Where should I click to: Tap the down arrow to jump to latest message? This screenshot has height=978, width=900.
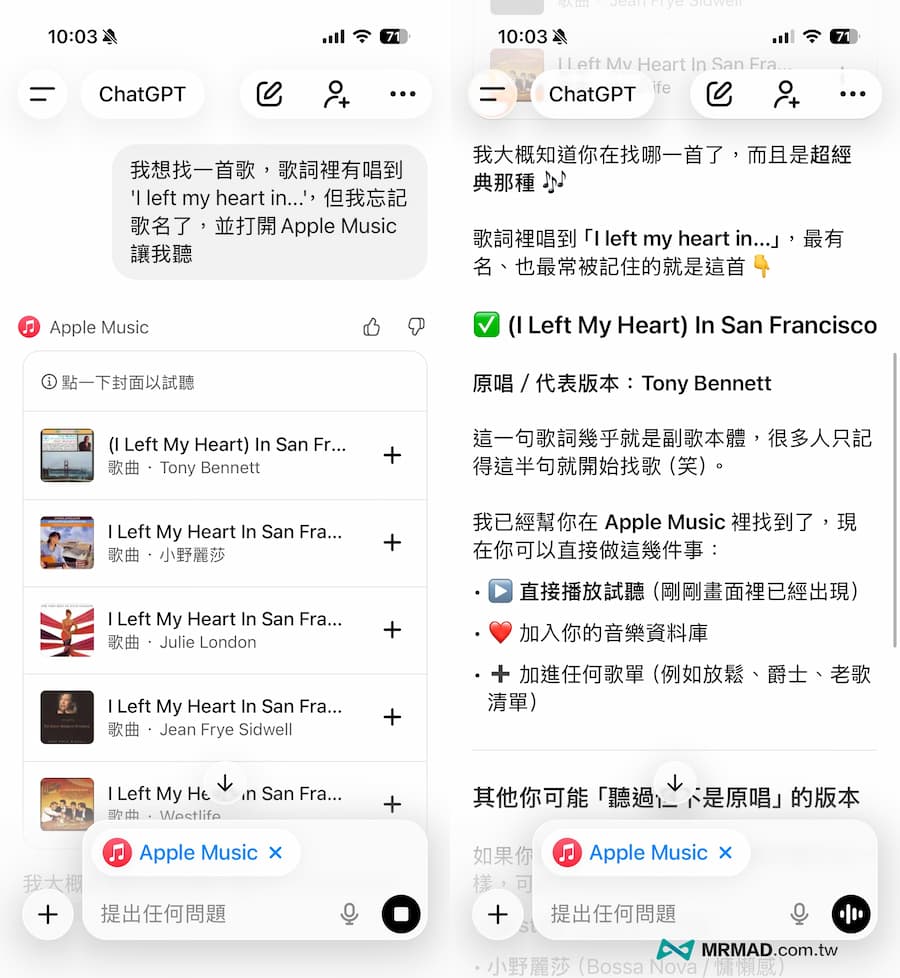coord(225,784)
